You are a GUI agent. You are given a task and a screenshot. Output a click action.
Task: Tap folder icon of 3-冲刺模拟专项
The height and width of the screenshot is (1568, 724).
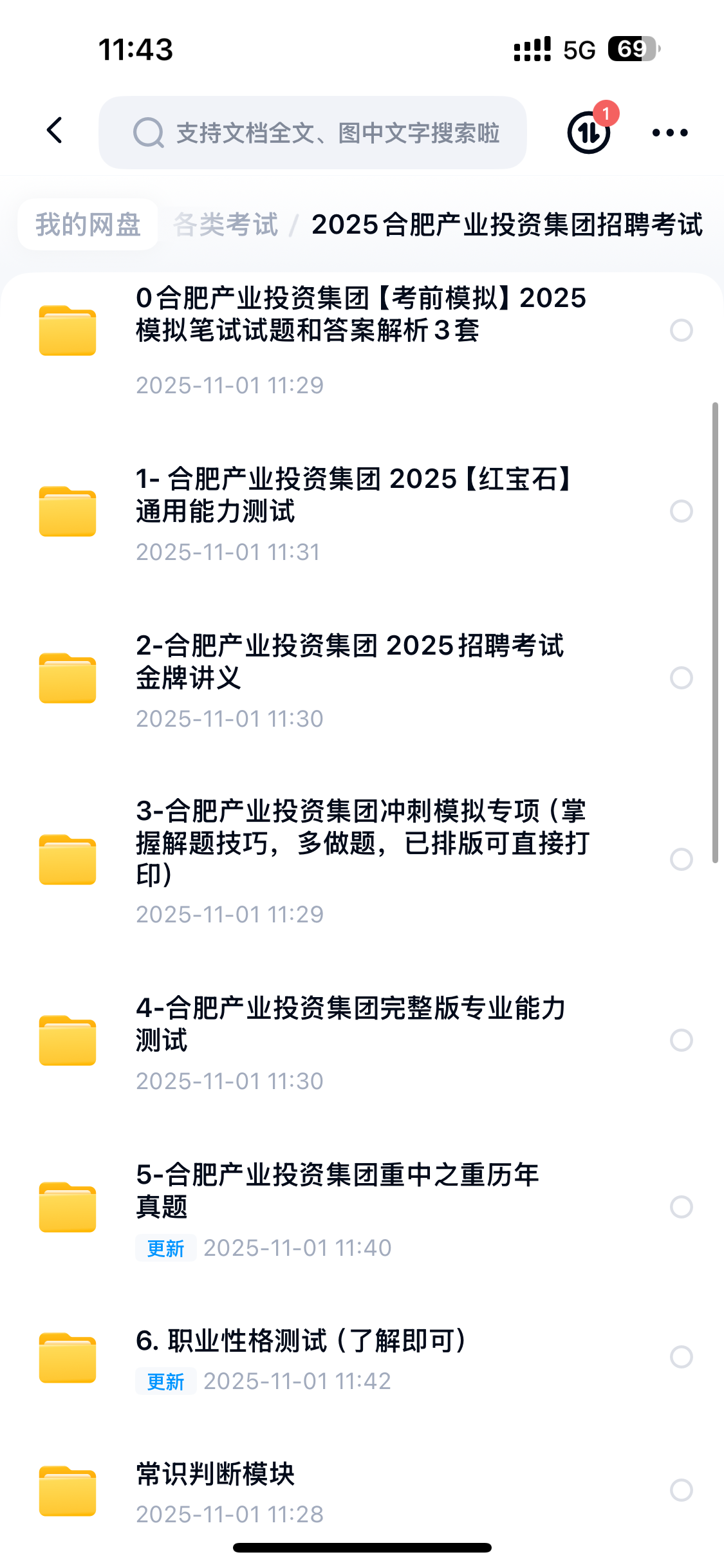tap(66, 859)
